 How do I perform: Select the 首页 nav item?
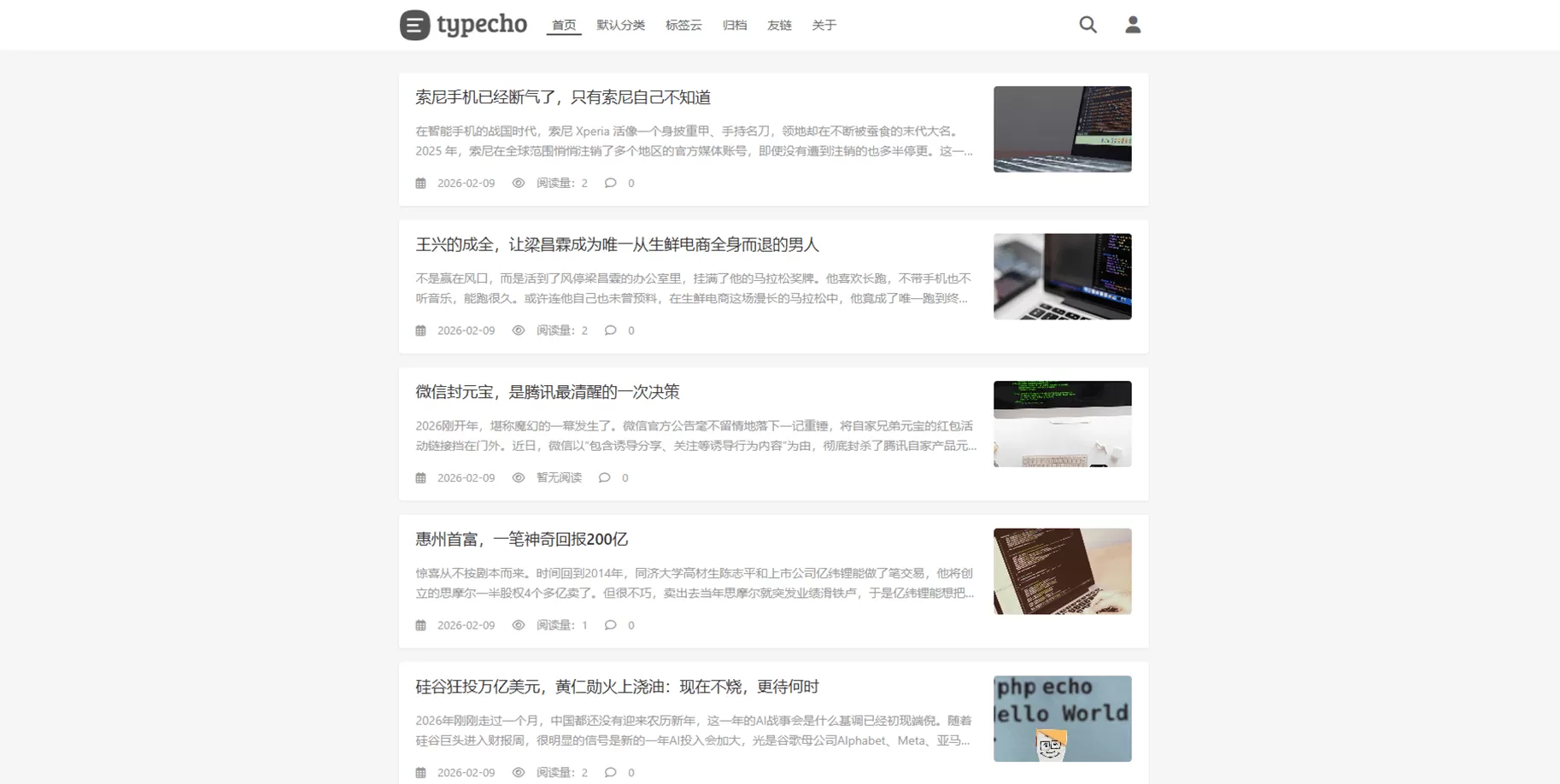coord(564,26)
